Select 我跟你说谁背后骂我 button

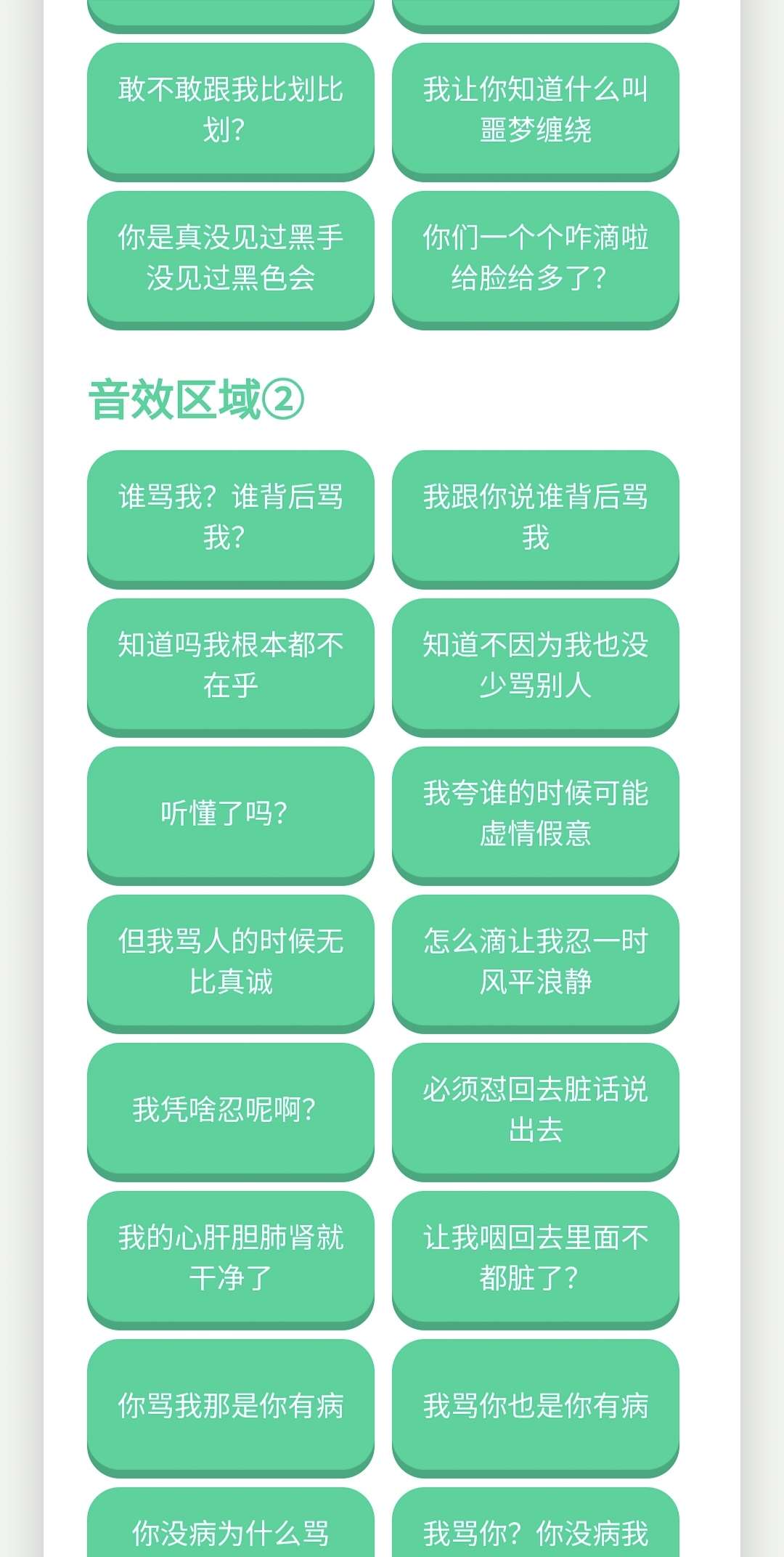536,516
